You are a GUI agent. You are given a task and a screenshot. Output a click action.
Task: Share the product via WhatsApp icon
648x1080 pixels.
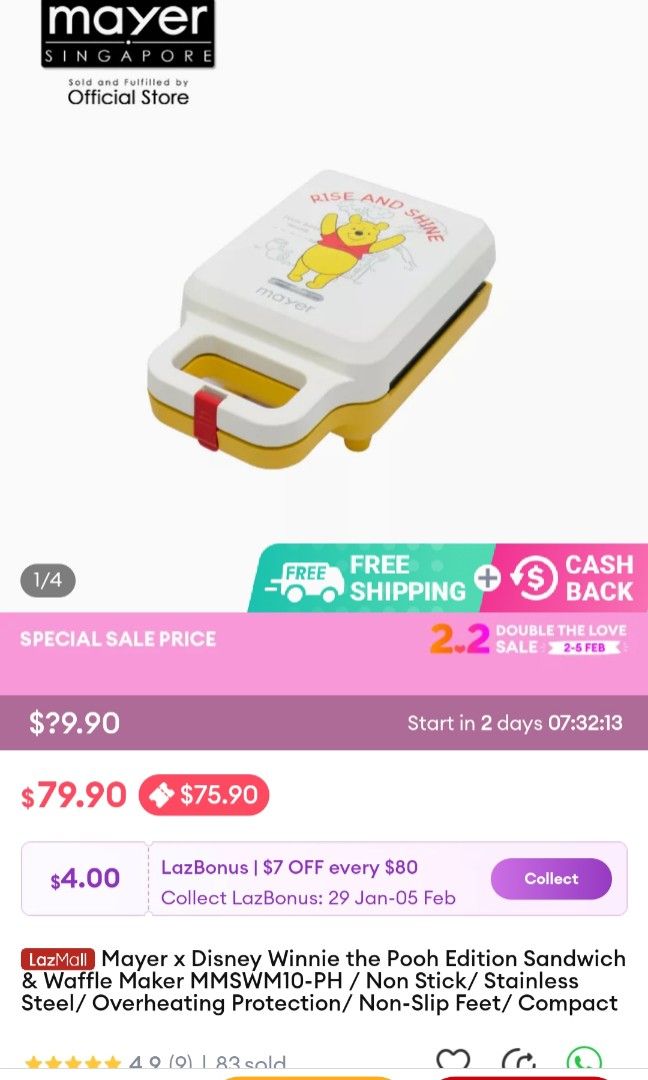(583, 1062)
